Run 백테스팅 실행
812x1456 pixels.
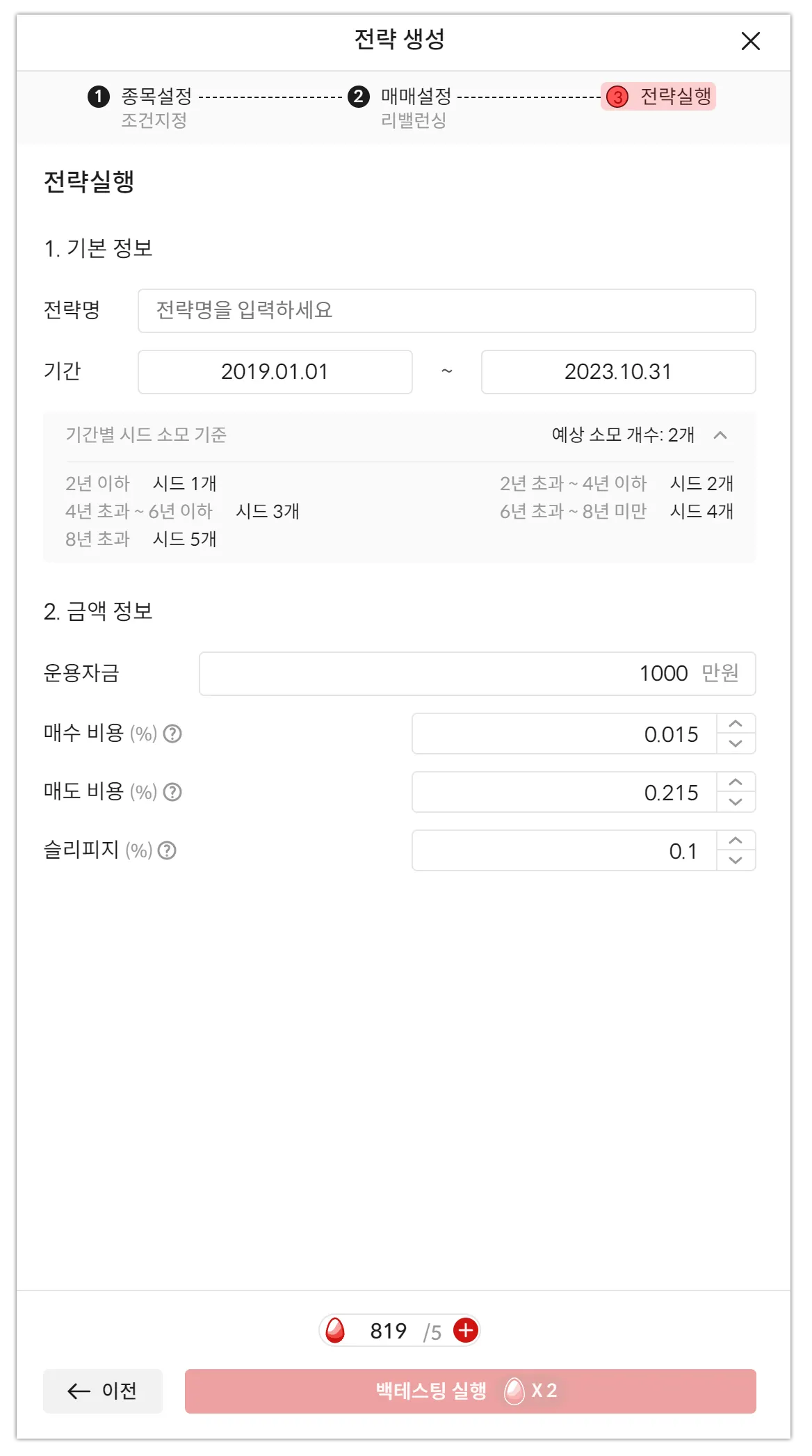470,1391
